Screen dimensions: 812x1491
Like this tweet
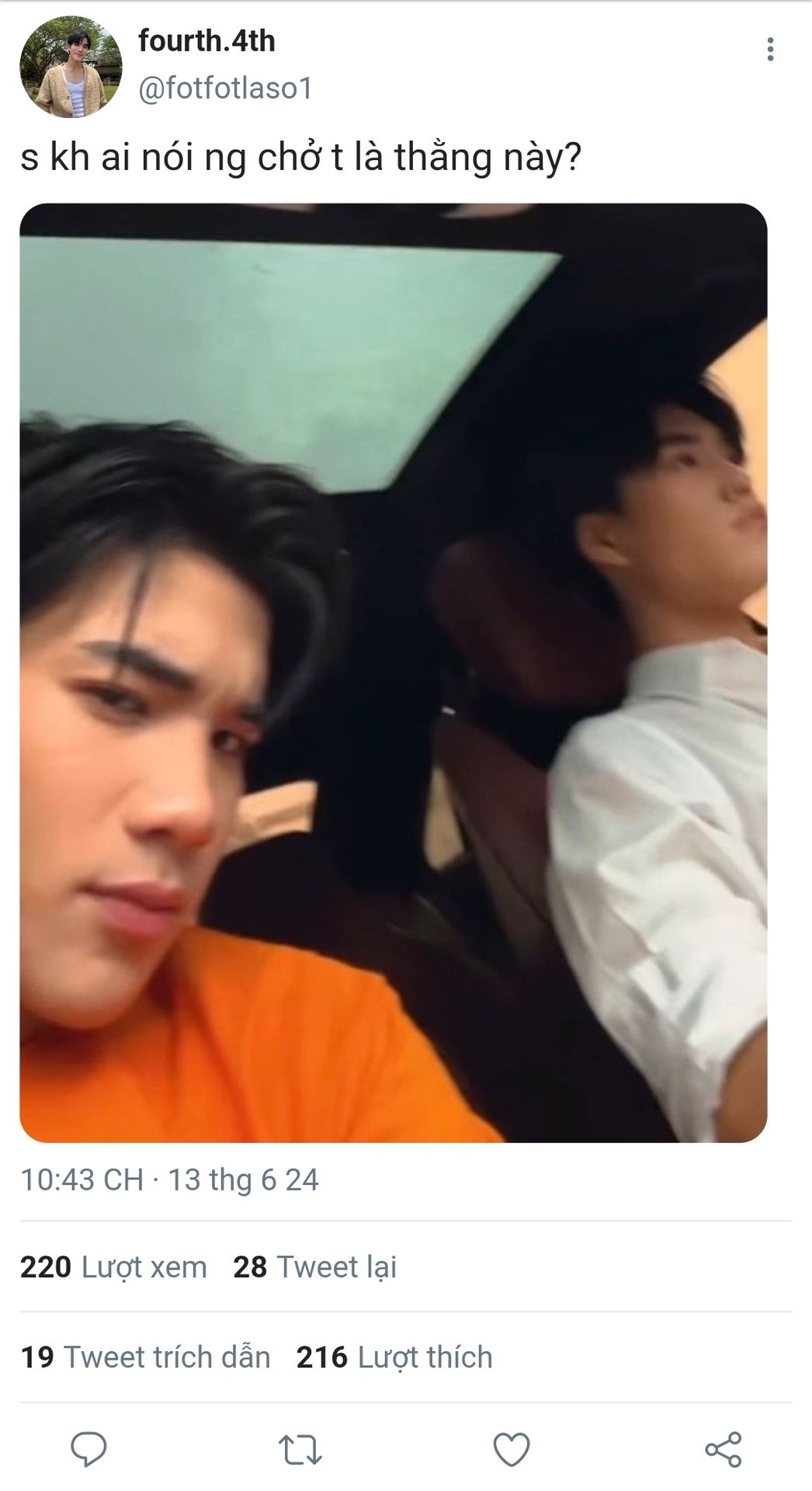pyautogui.click(x=512, y=1449)
